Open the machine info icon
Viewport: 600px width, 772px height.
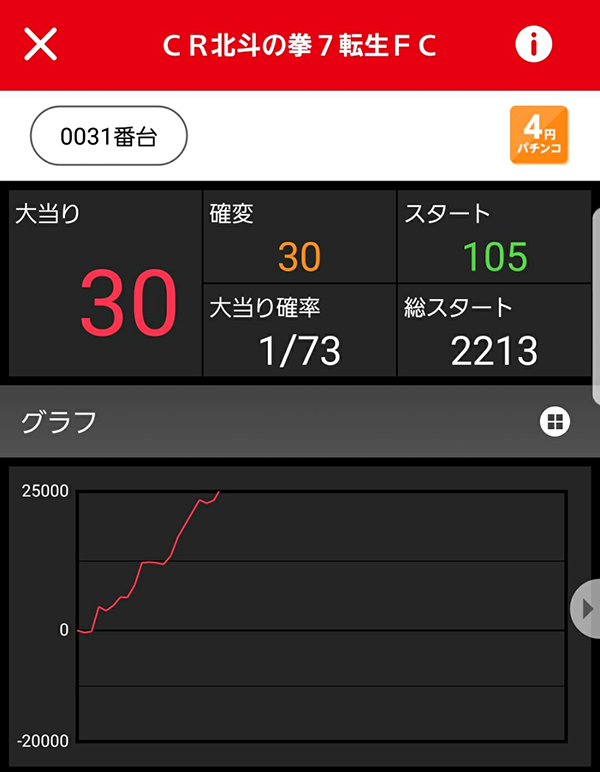[534, 45]
